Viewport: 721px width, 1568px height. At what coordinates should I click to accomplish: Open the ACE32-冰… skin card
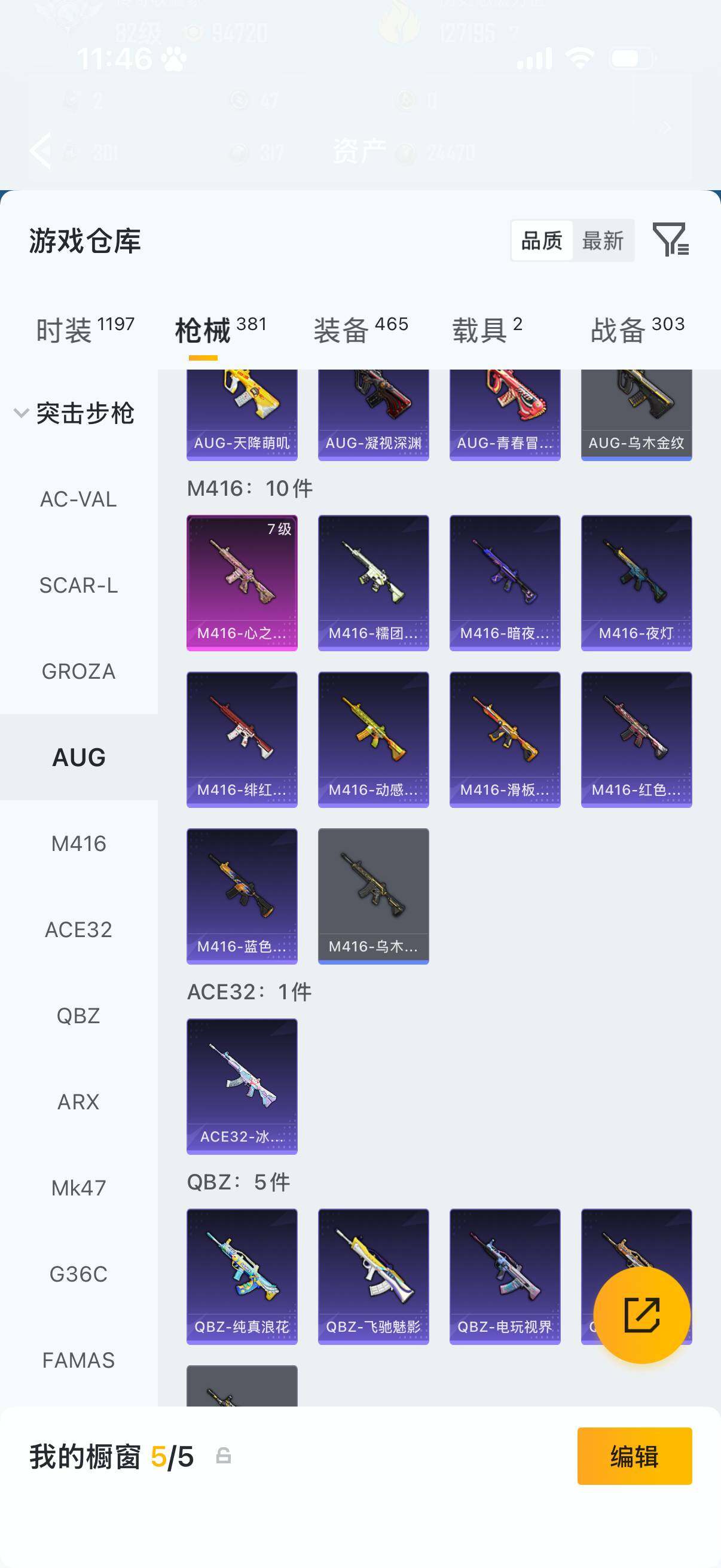click(x=242, y=1086)
